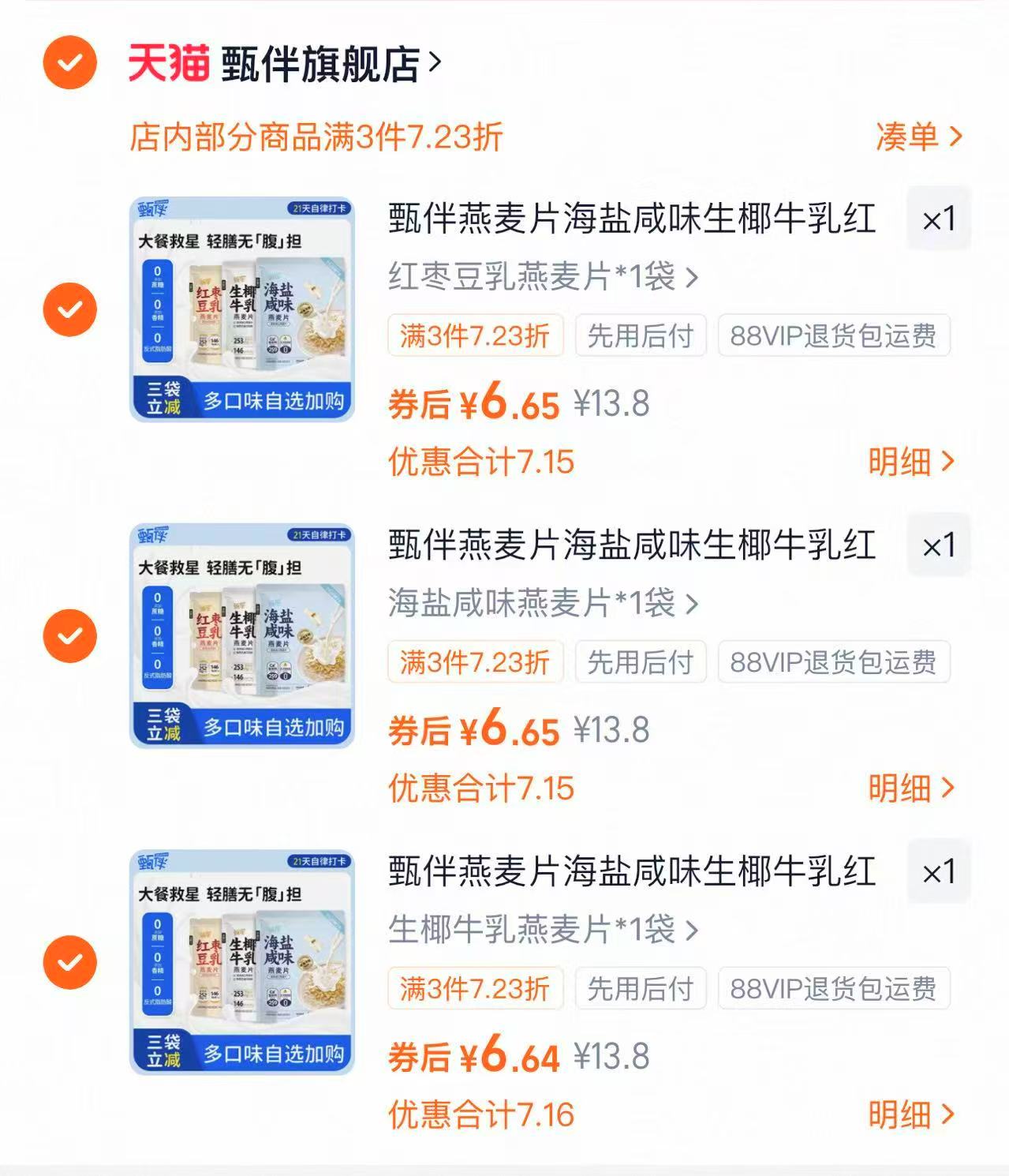
Task: Click the first product's 满3件7.23折 promo tag
Action: [x=474, y=336]
